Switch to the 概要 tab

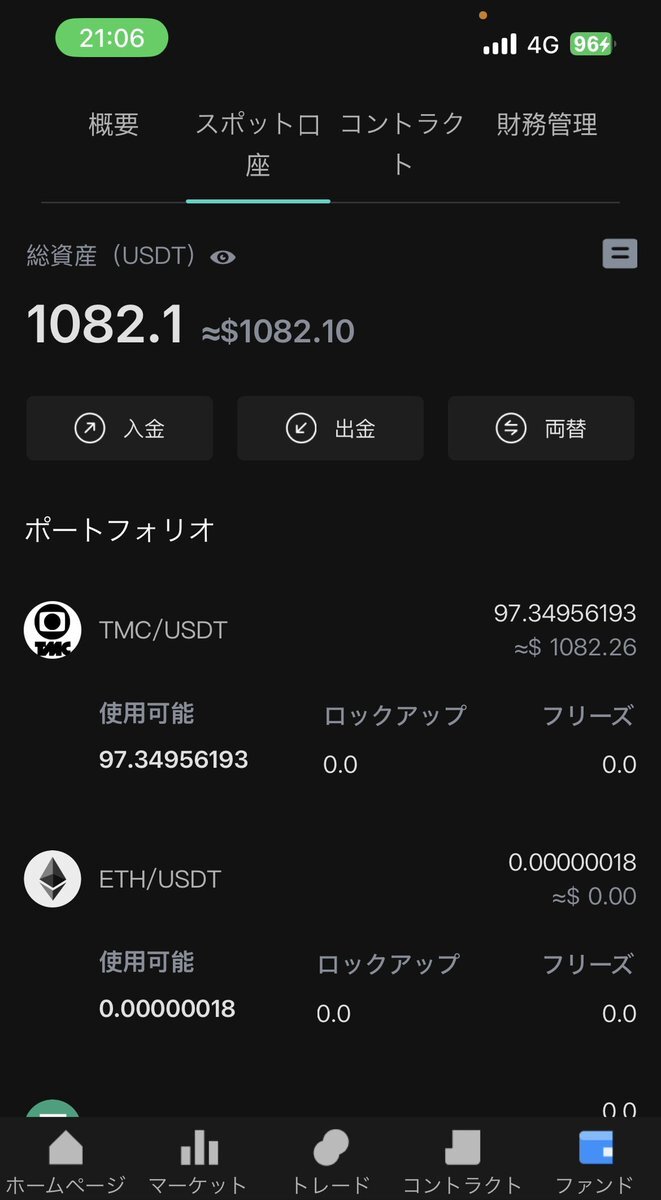pyautogui.click(x=113, y=125)
